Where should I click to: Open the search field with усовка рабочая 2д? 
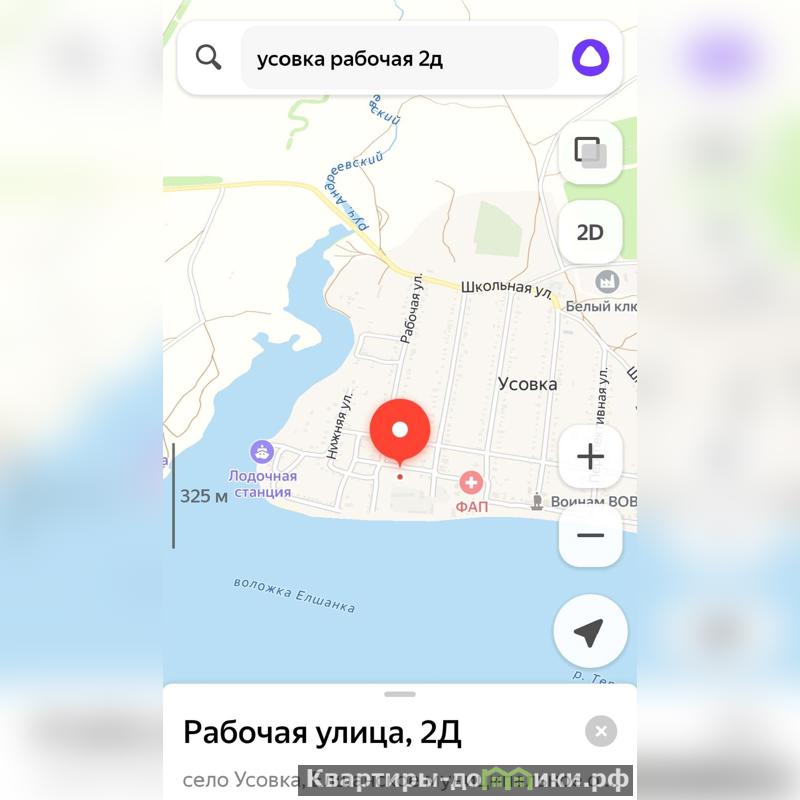[x=400, y=59]
